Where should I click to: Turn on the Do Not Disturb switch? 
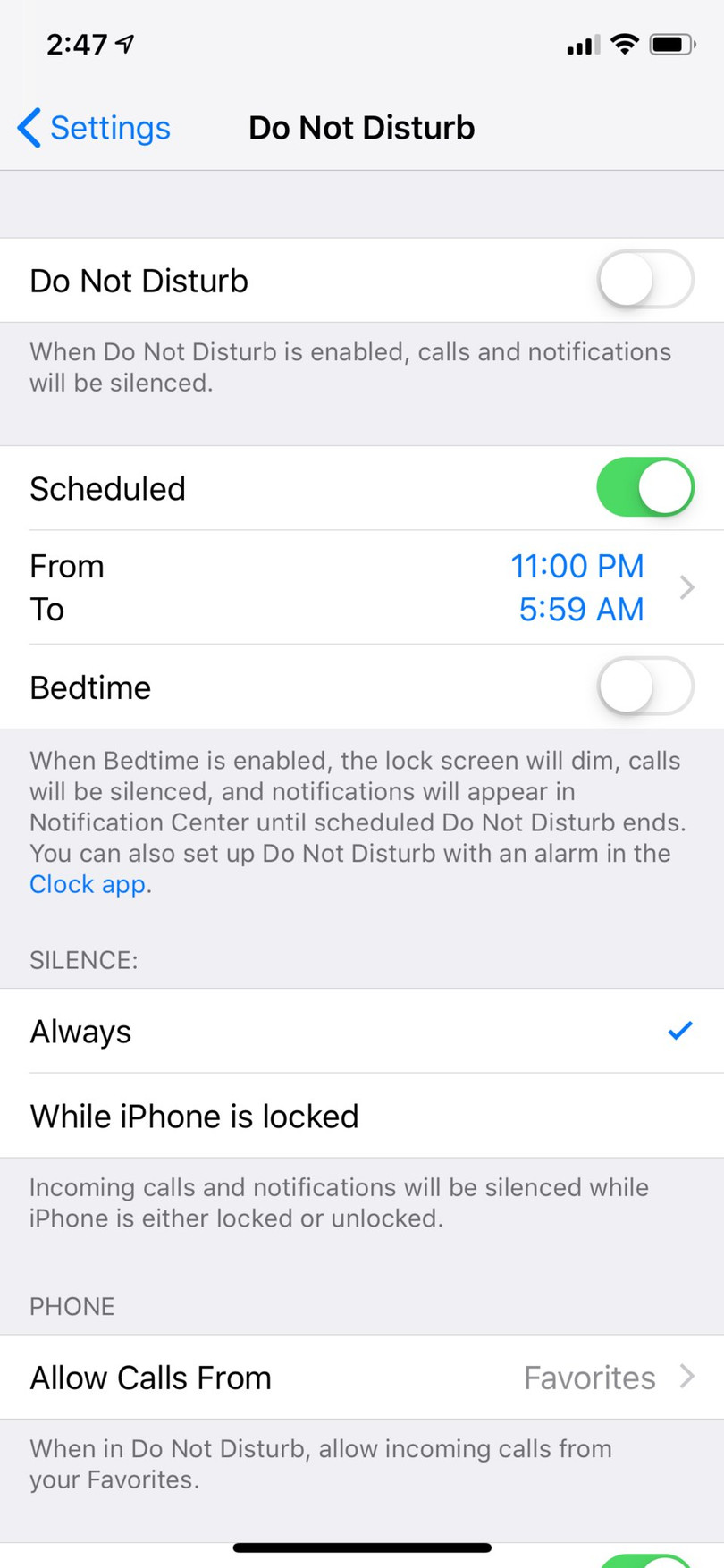click(644, 281)
